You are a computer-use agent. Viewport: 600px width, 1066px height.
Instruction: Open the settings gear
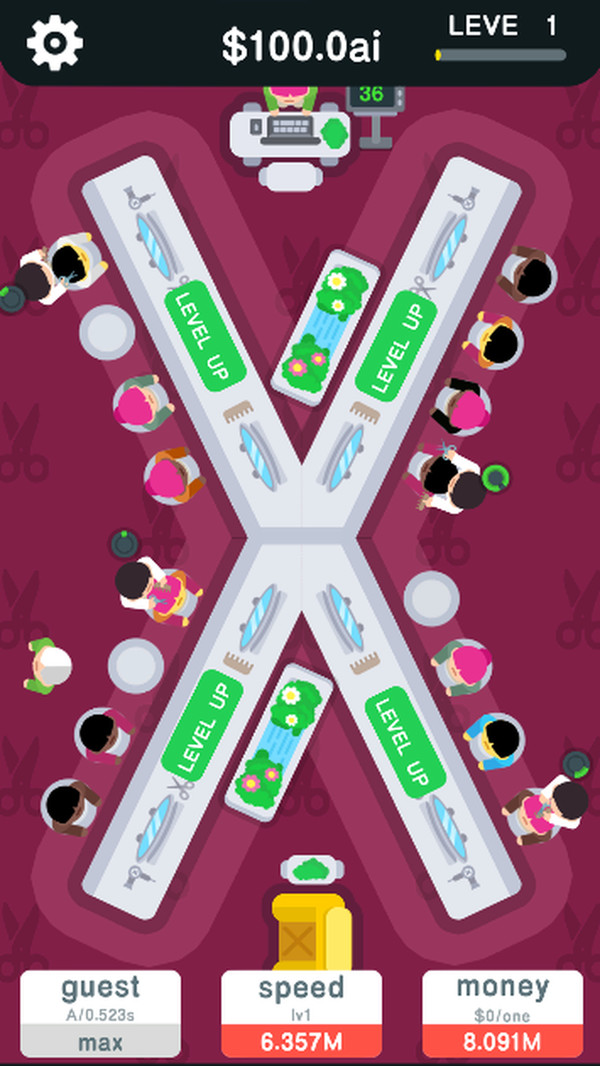(55, 41)
